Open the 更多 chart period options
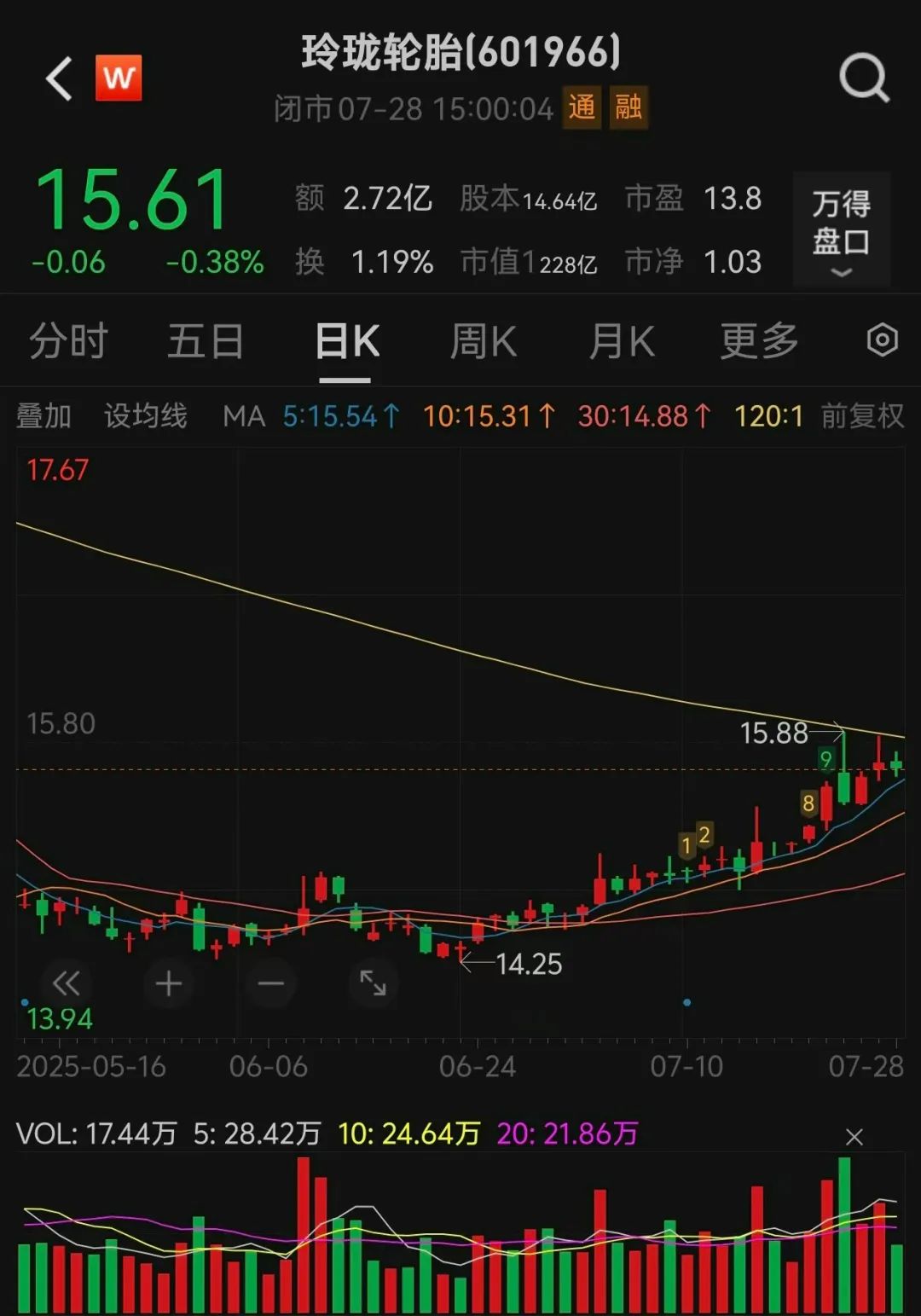The width and height of the screenshot is (921, 1316). coord(759,342)
